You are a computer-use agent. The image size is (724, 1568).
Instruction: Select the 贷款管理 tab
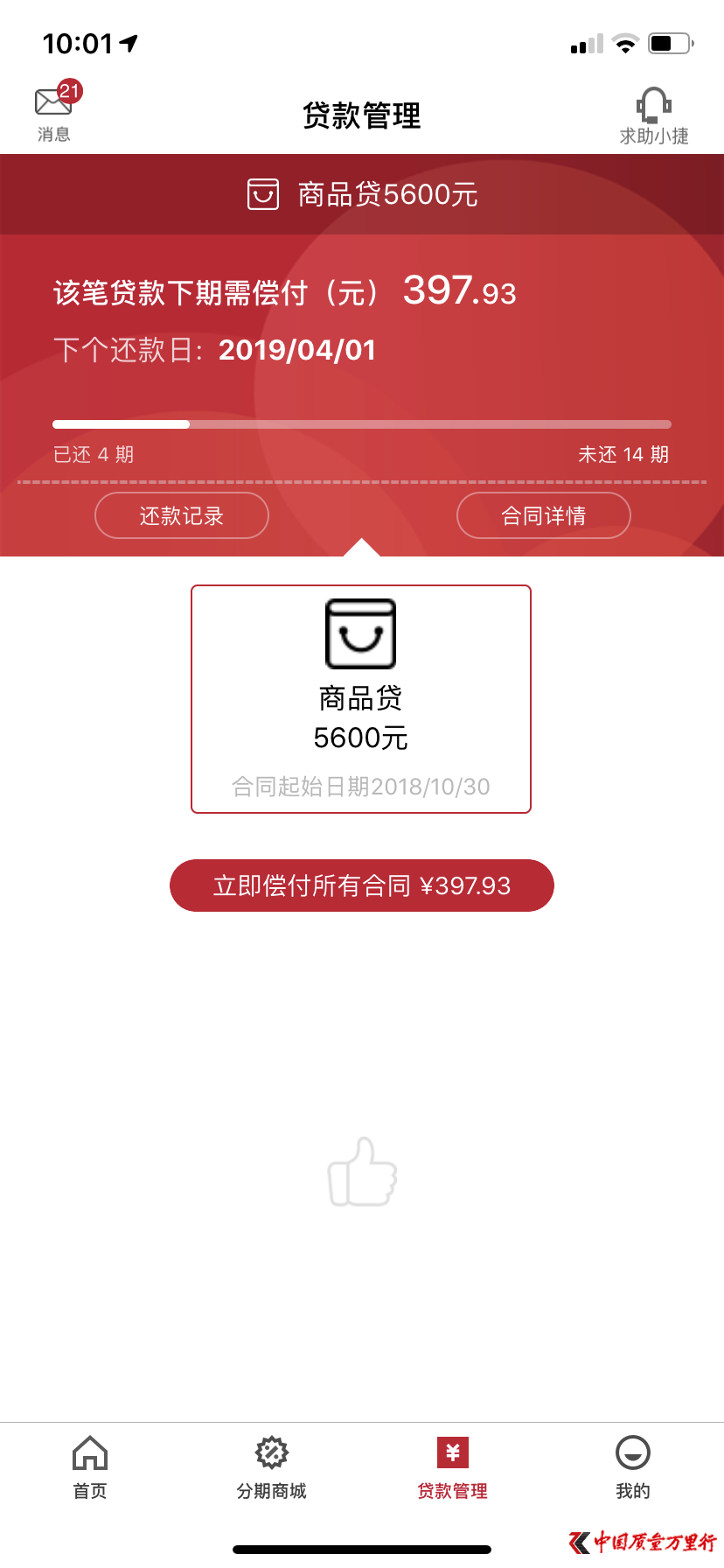pyautogui.click(x=452, y=1466)
